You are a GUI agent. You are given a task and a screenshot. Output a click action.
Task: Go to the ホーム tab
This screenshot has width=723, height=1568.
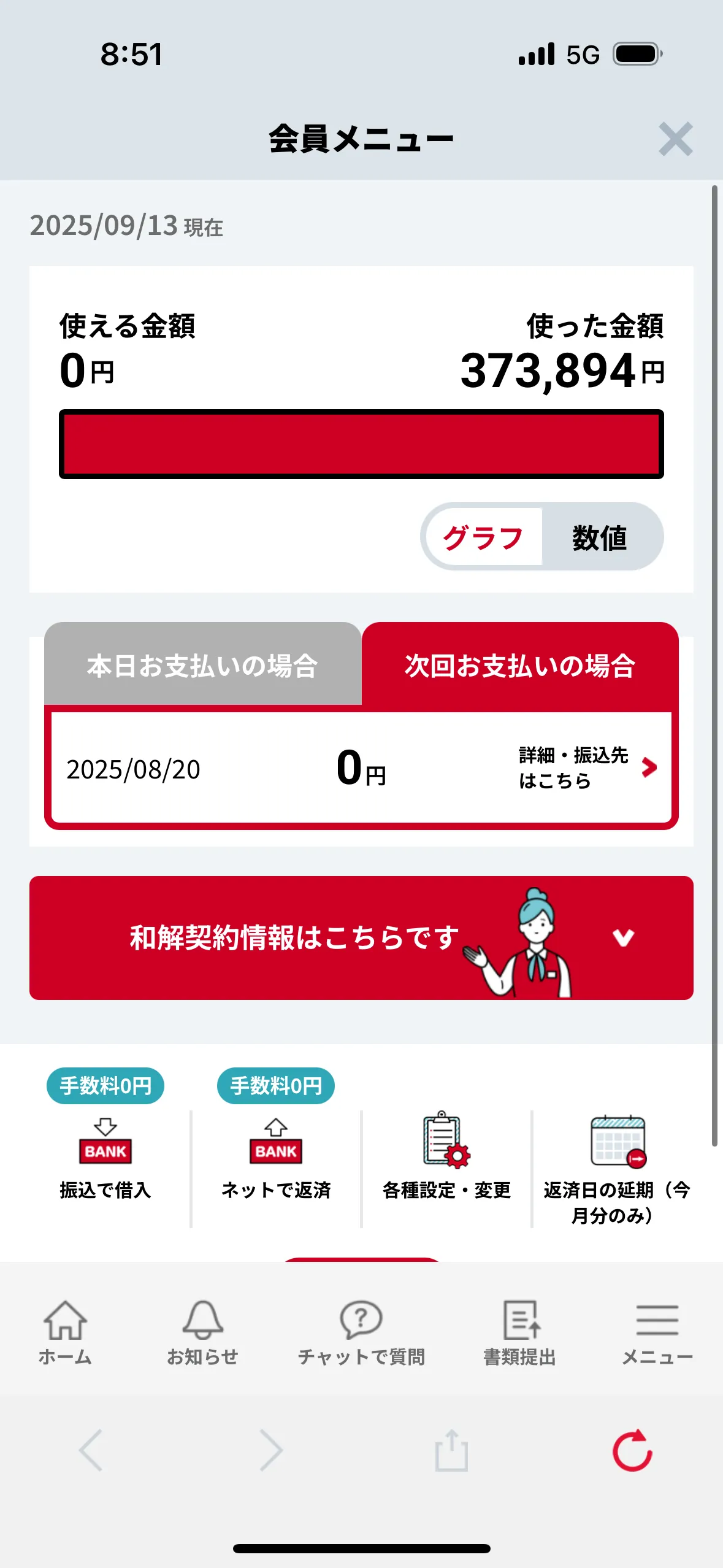pos(65,1332)
